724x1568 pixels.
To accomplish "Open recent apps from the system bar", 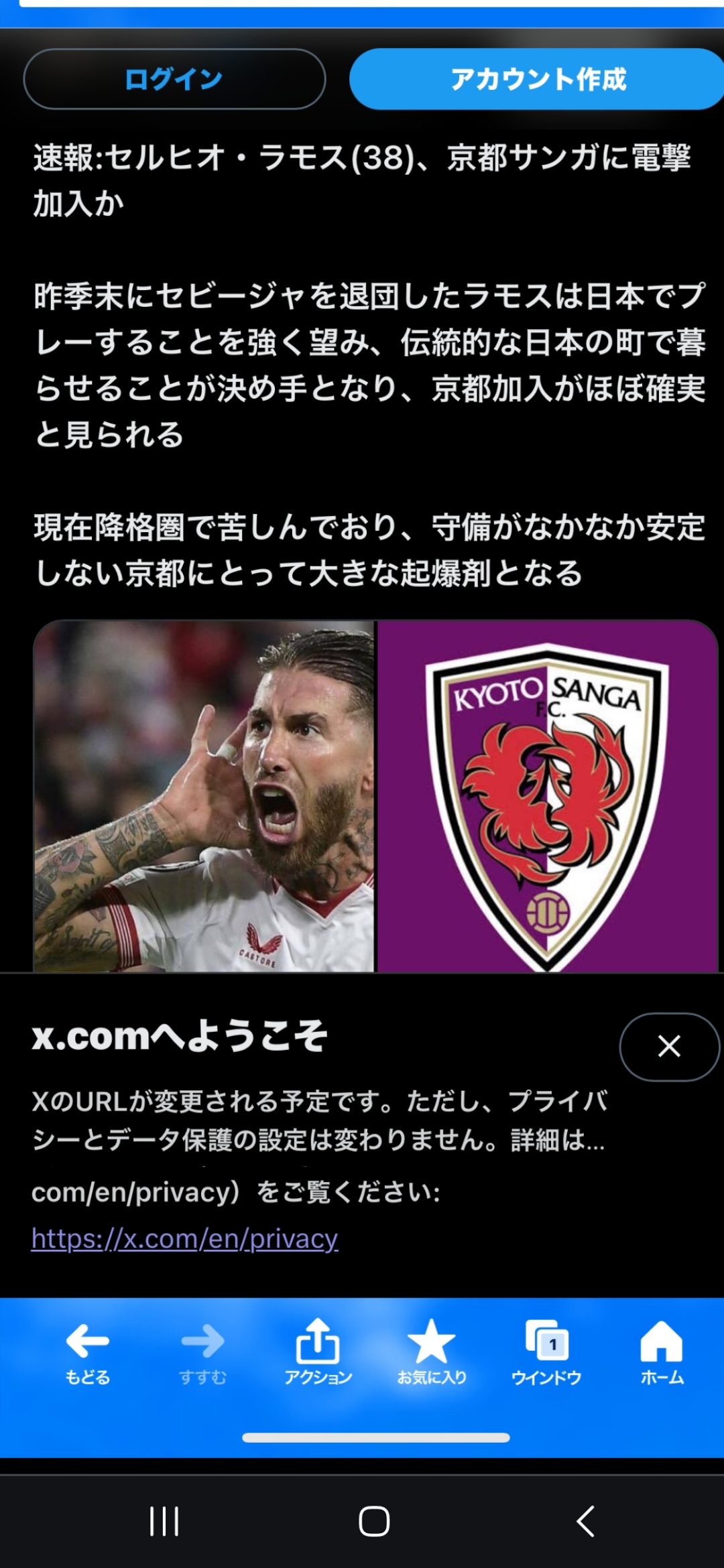I will pos(164,1521).
